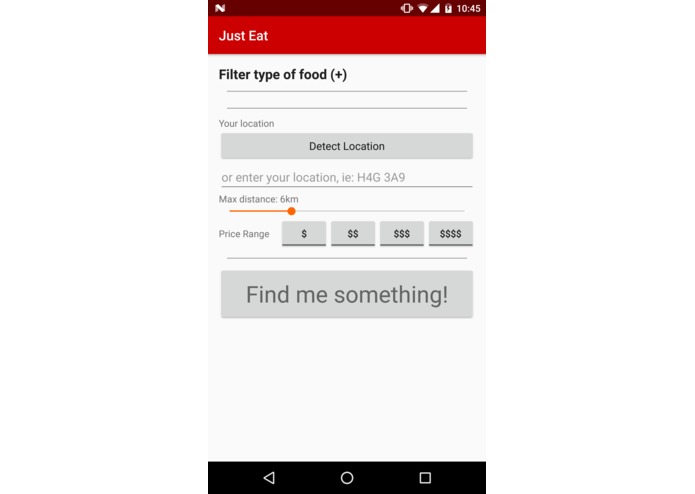Choose the $$$ price range
Screen dimensions: 695x494
[x=402, y=234]
